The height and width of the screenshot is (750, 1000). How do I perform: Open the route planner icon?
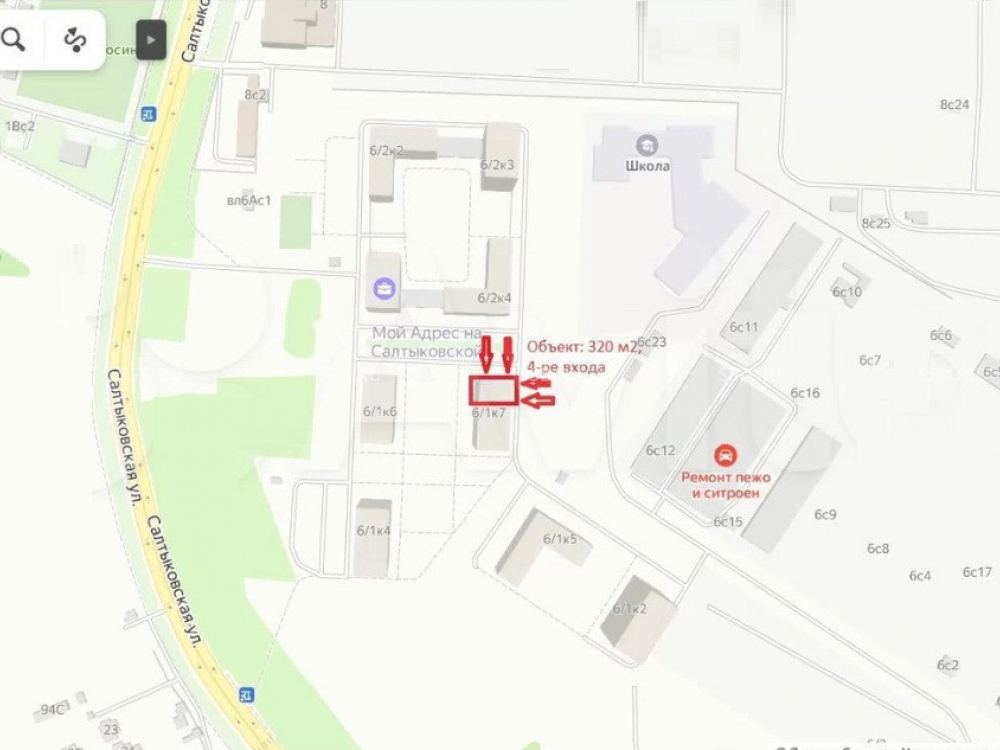[76, 40]
